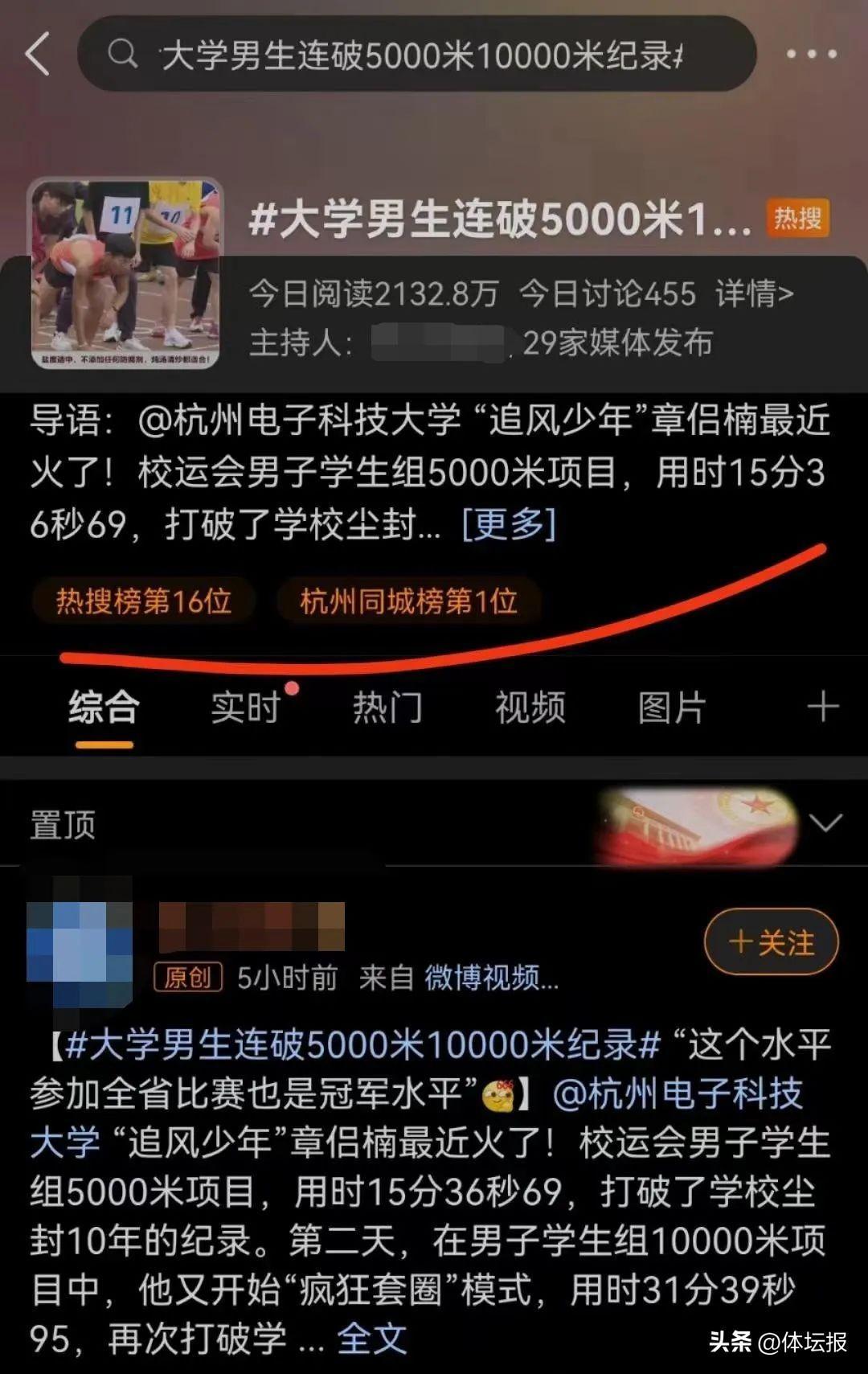Image resolution: width=868 pixels, height=1374 pixels.
Task: Open the three-dot overflow menu
Action: tap(811, 55)
